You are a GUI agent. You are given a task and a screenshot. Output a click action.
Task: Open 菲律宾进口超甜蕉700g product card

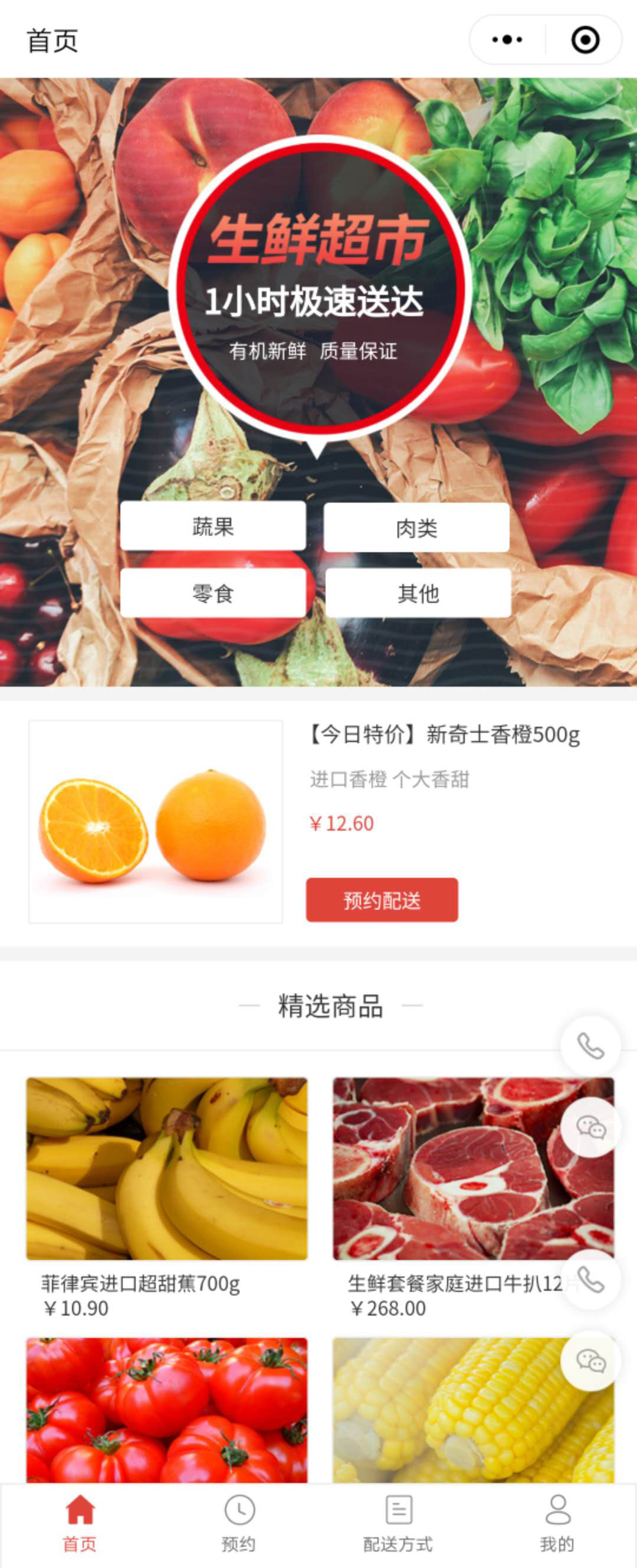pyautogui.click(x=167, y=1169)
